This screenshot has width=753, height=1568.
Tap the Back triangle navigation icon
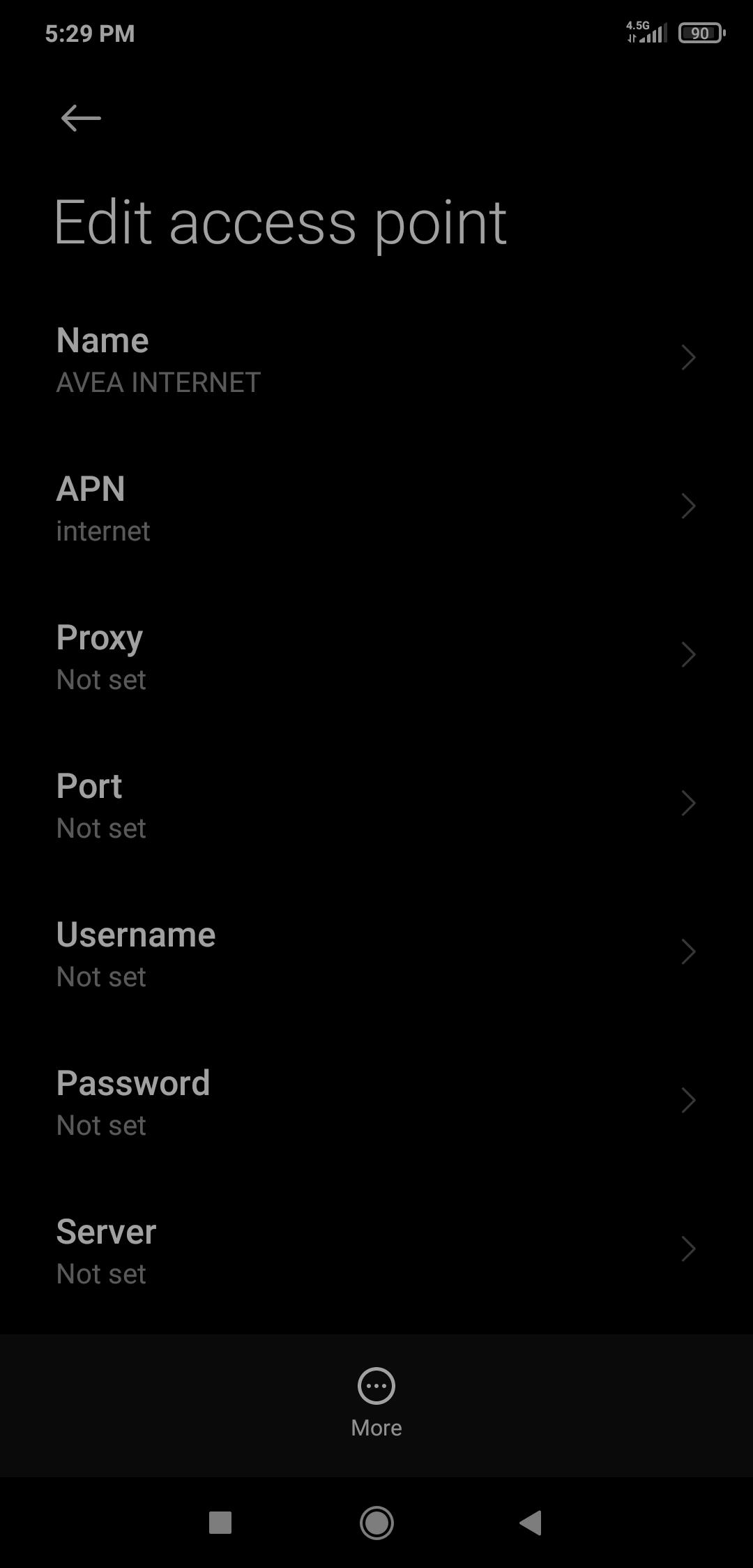[531, 1523]
